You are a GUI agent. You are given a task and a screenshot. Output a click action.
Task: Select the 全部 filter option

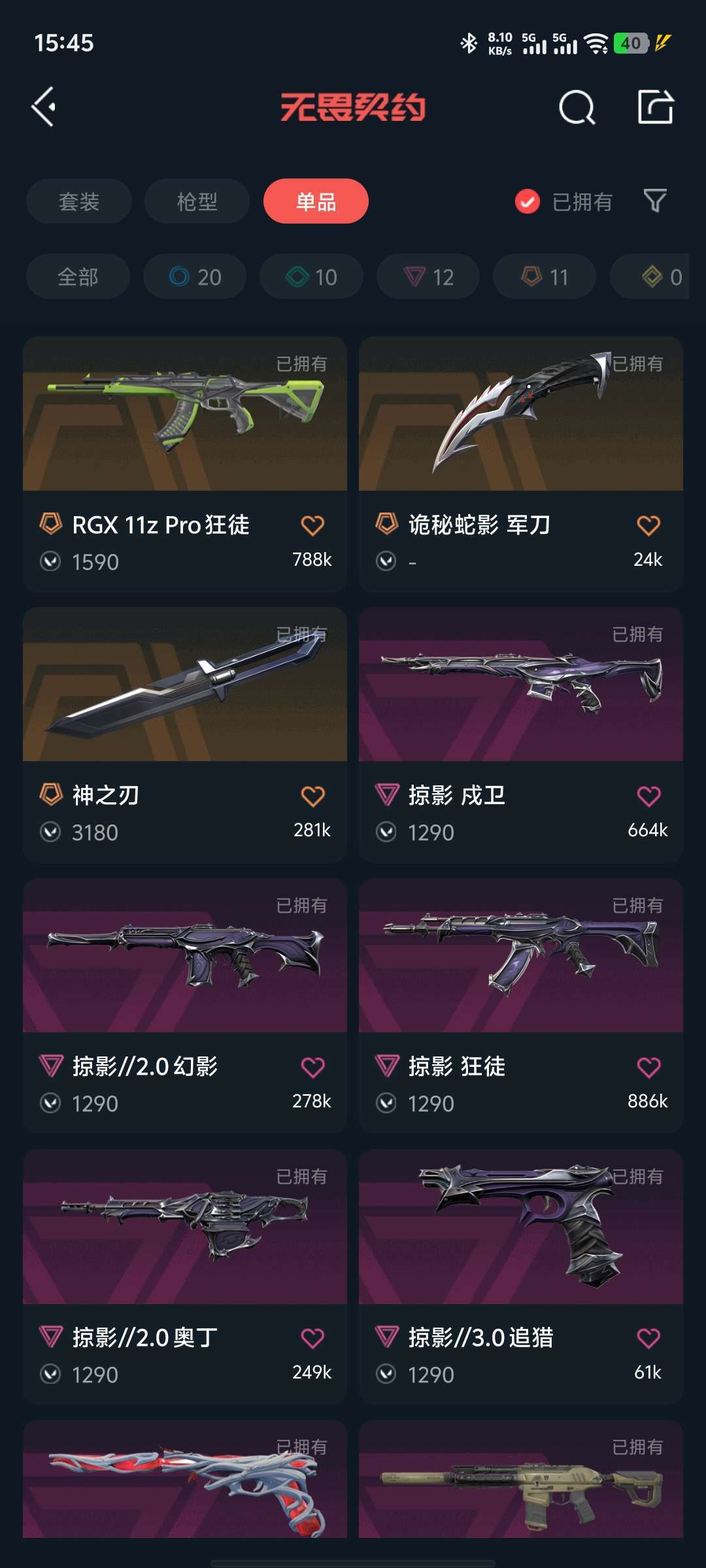78,276
